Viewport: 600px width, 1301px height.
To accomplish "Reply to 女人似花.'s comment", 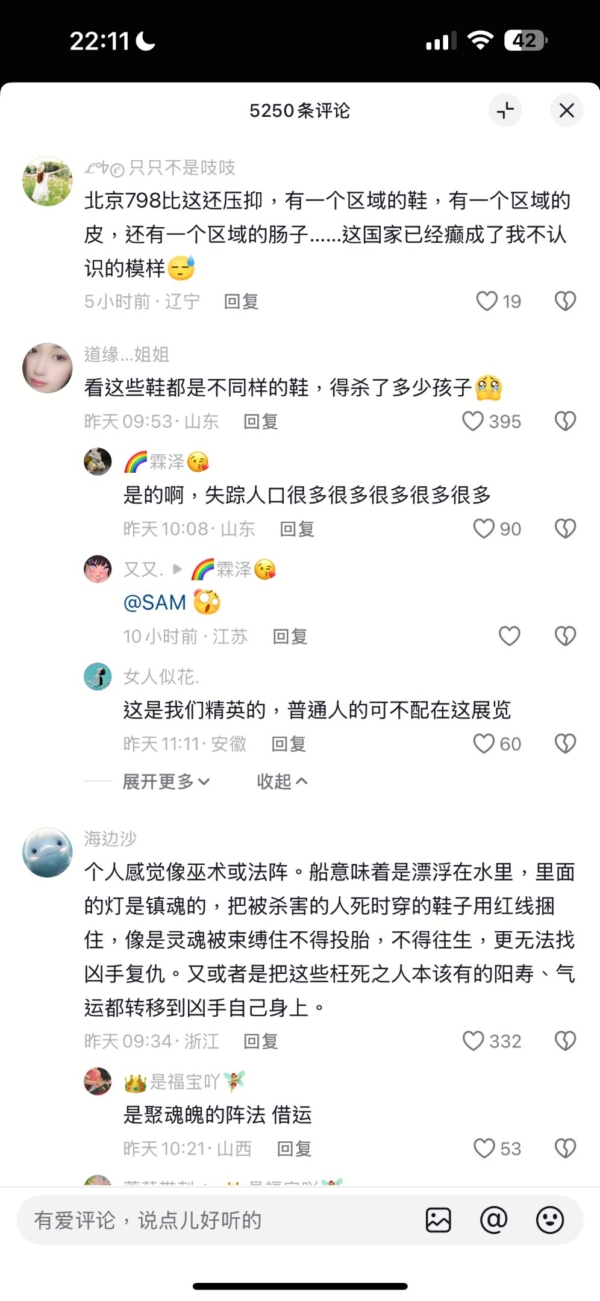I will tap(289, 744).
